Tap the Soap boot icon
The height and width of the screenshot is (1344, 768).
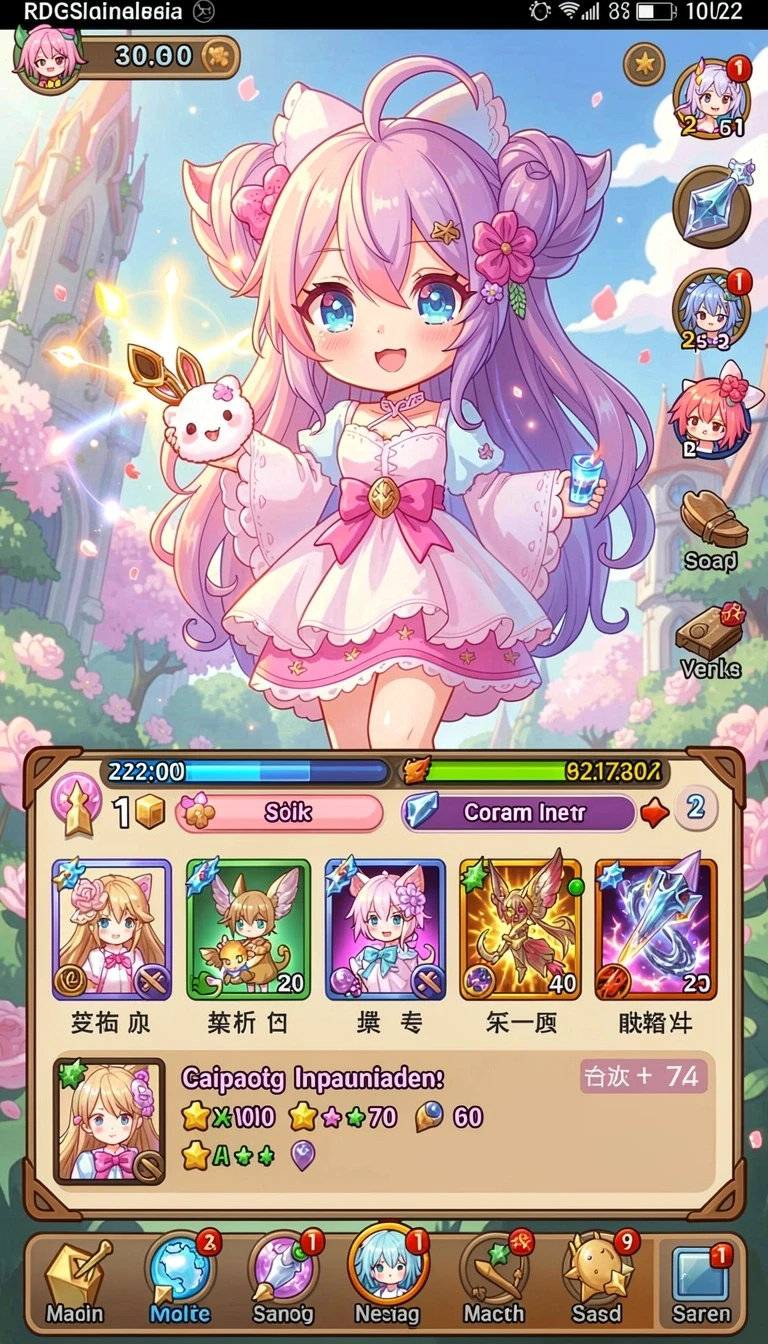pyautogui.click(x=712, y=530)
